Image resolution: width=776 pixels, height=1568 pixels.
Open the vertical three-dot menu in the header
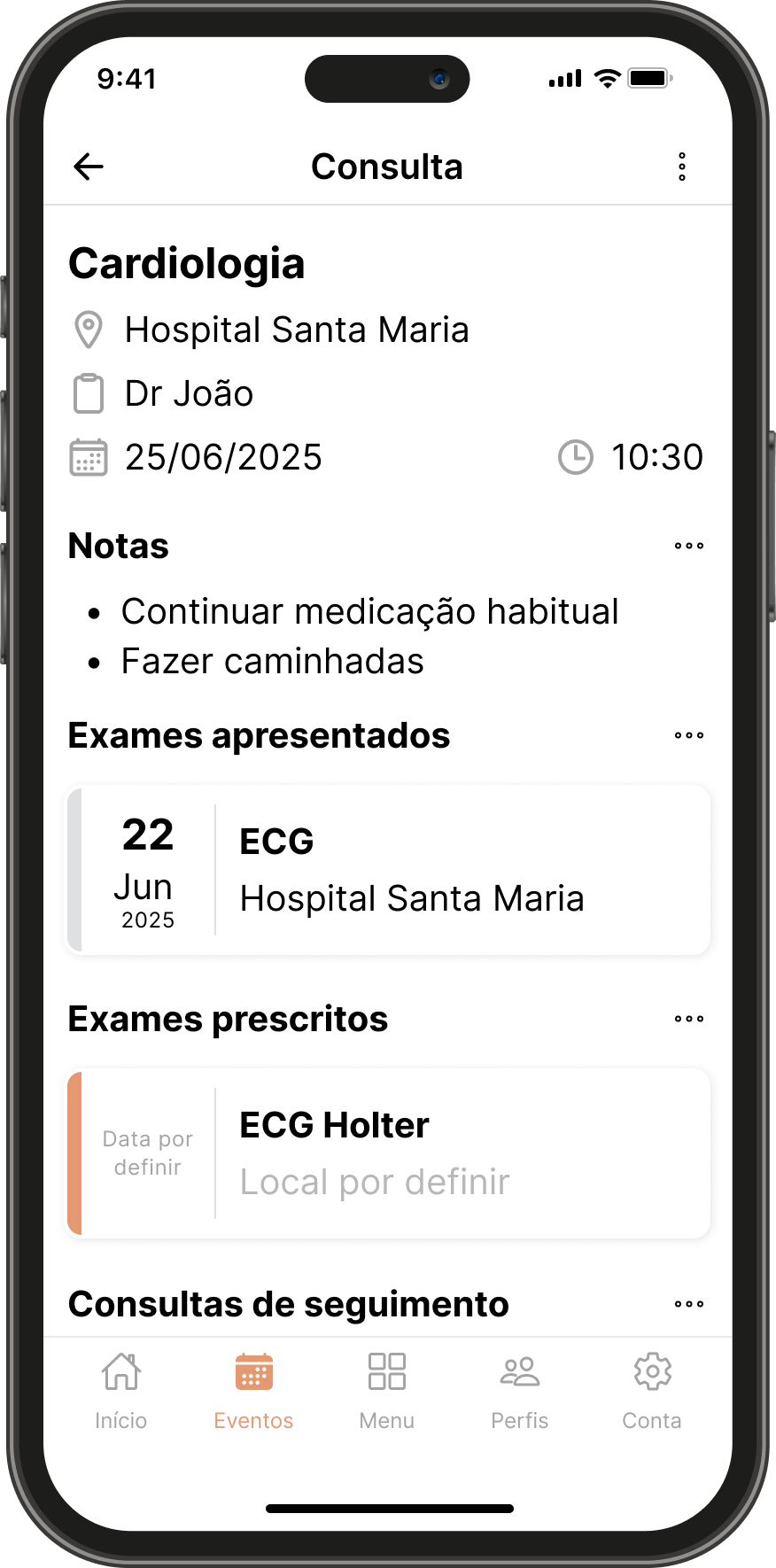682,166
